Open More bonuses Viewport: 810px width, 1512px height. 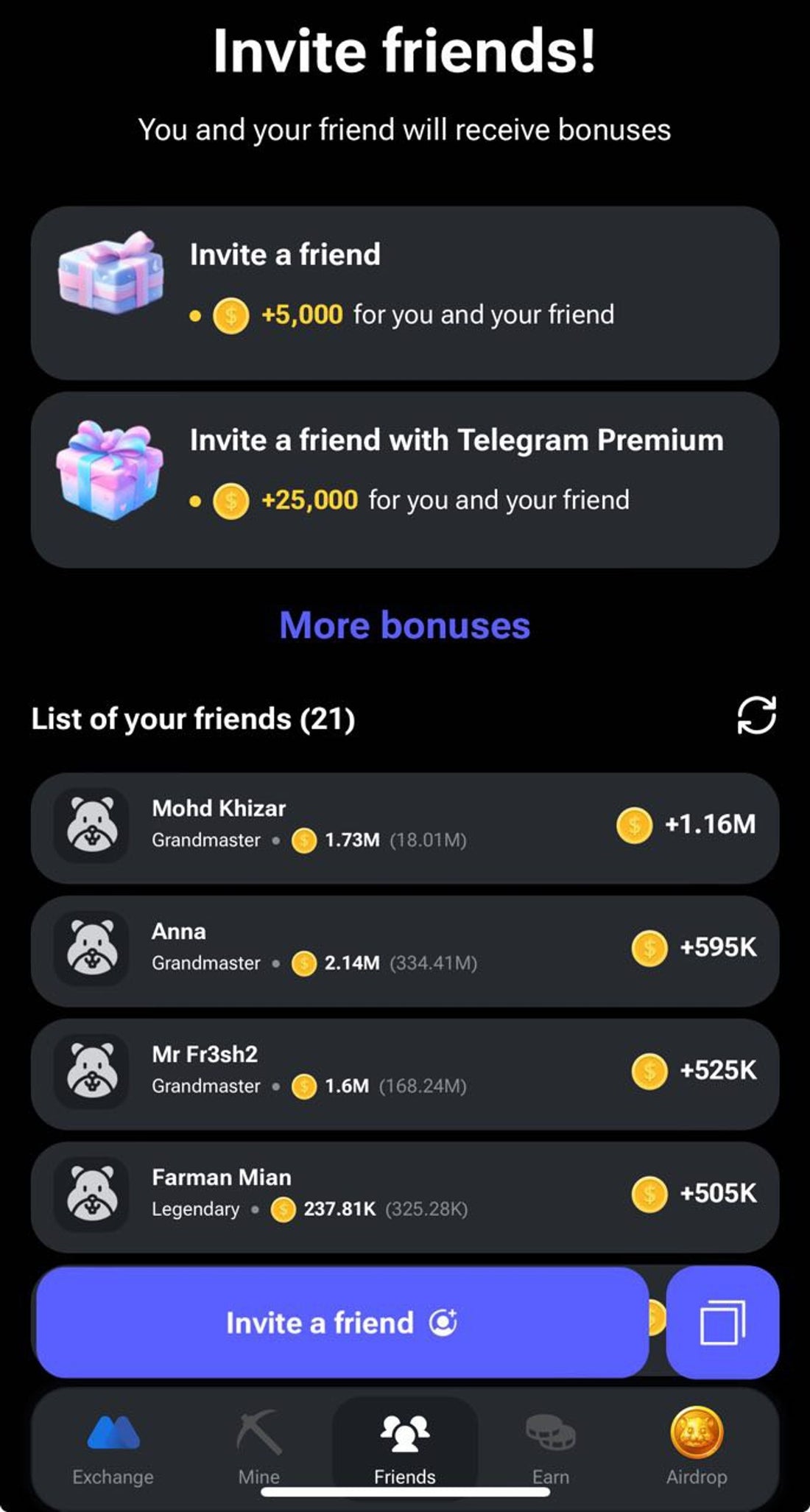(x=404, y=625)
